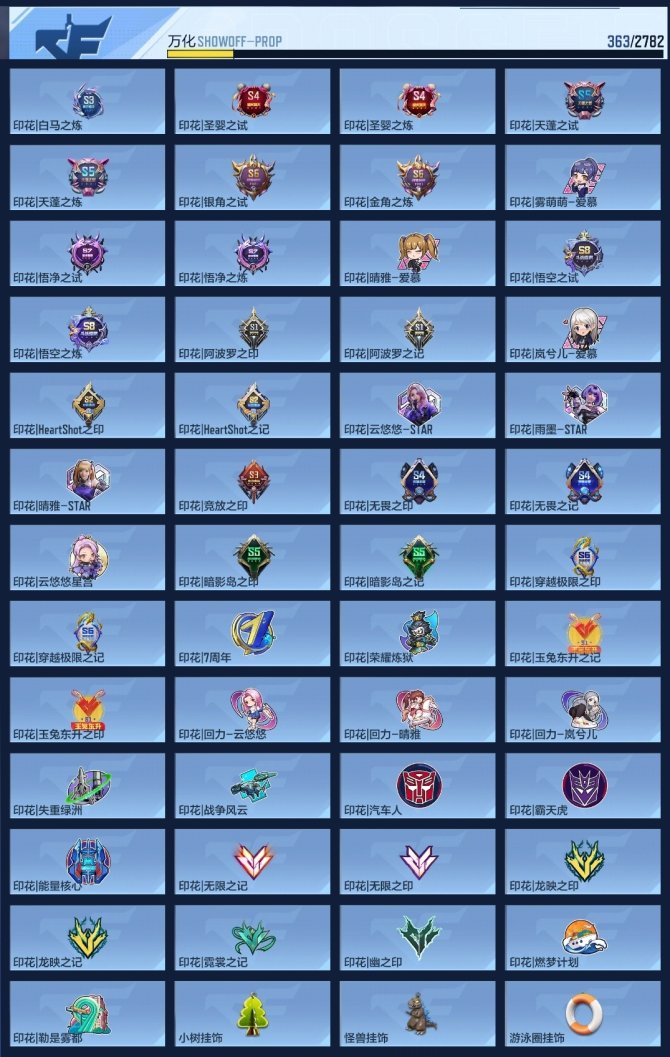
Task: Open the 印花|云悠悠-STAR tile
Action: pyautogui.click(x=418, y=405)
